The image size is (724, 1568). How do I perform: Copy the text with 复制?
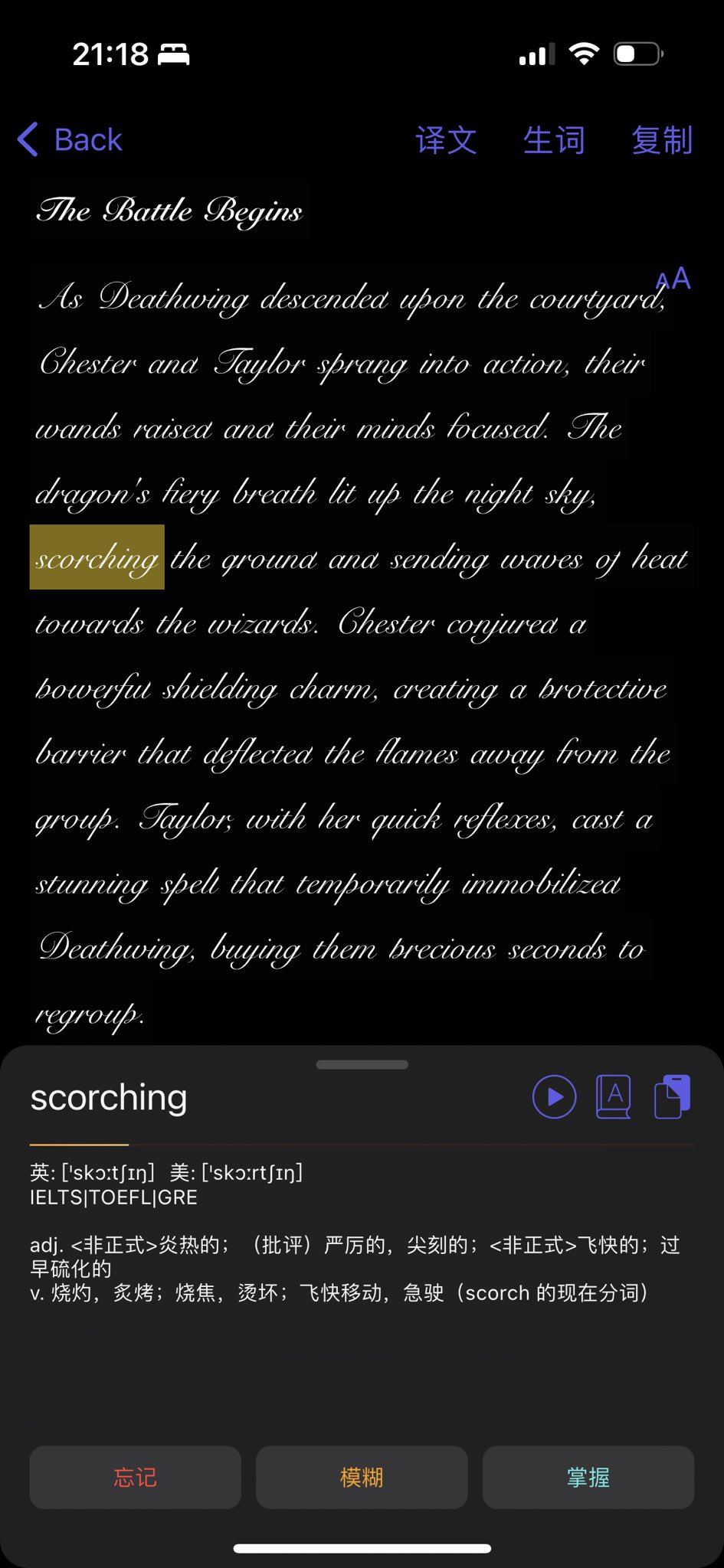[662, 140]
